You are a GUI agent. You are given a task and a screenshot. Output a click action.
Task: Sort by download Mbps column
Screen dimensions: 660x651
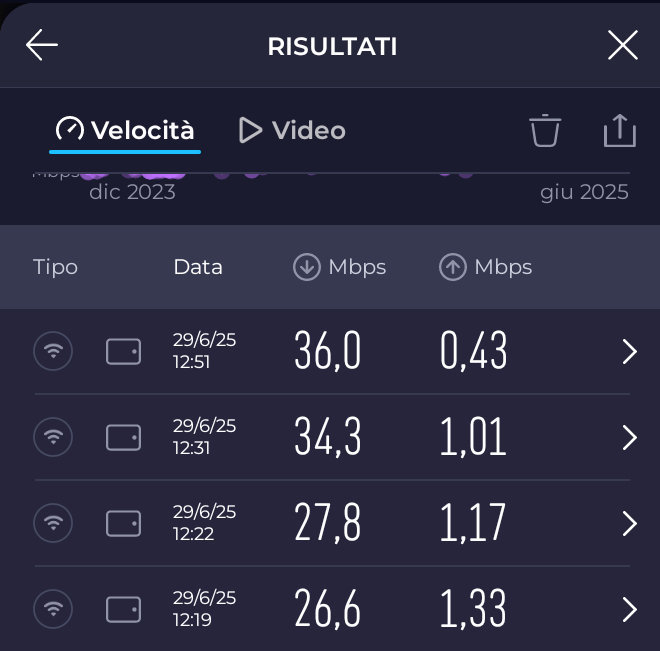coord(340,267)
